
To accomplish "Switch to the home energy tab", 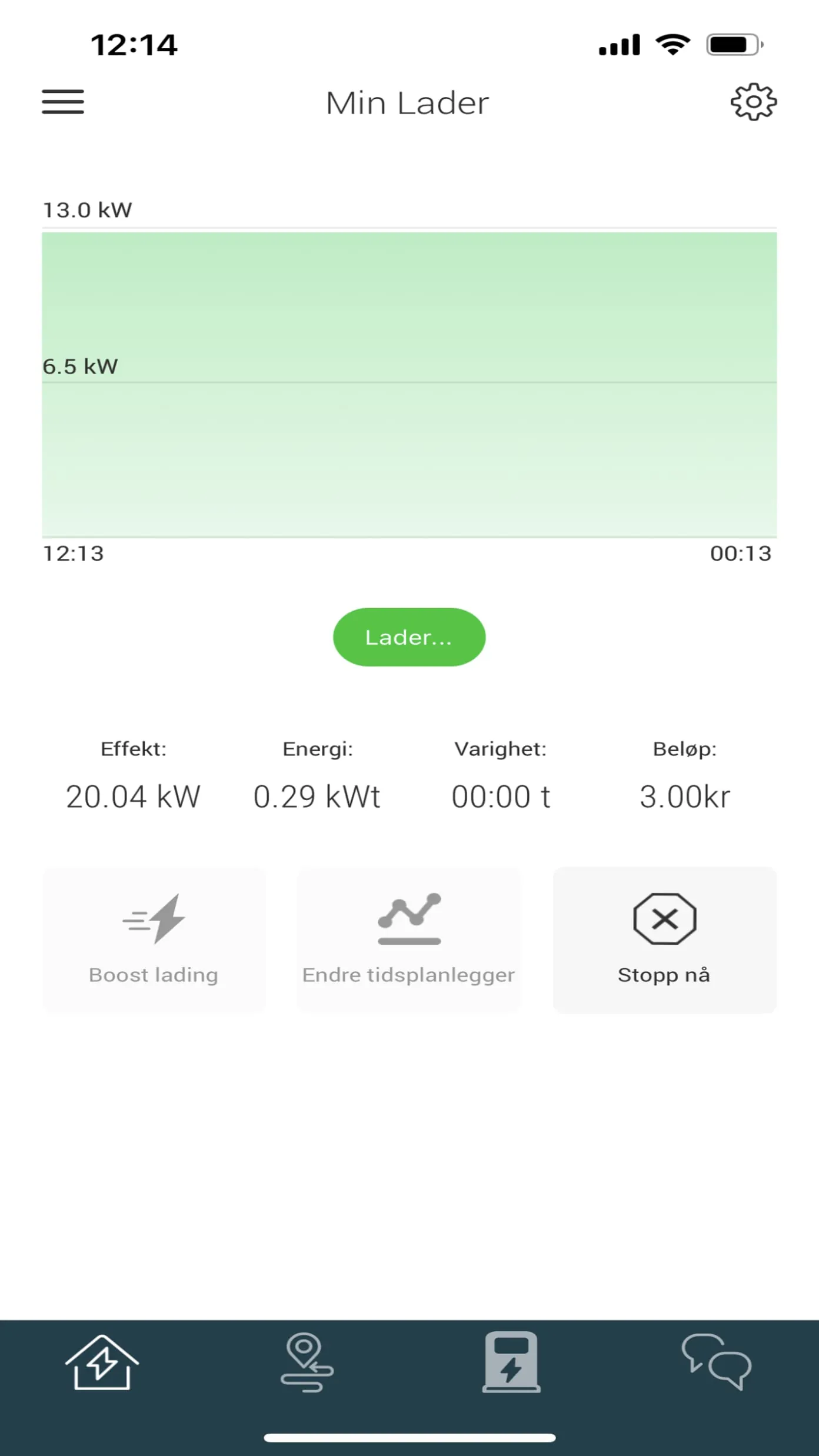I will point(102,1362).
